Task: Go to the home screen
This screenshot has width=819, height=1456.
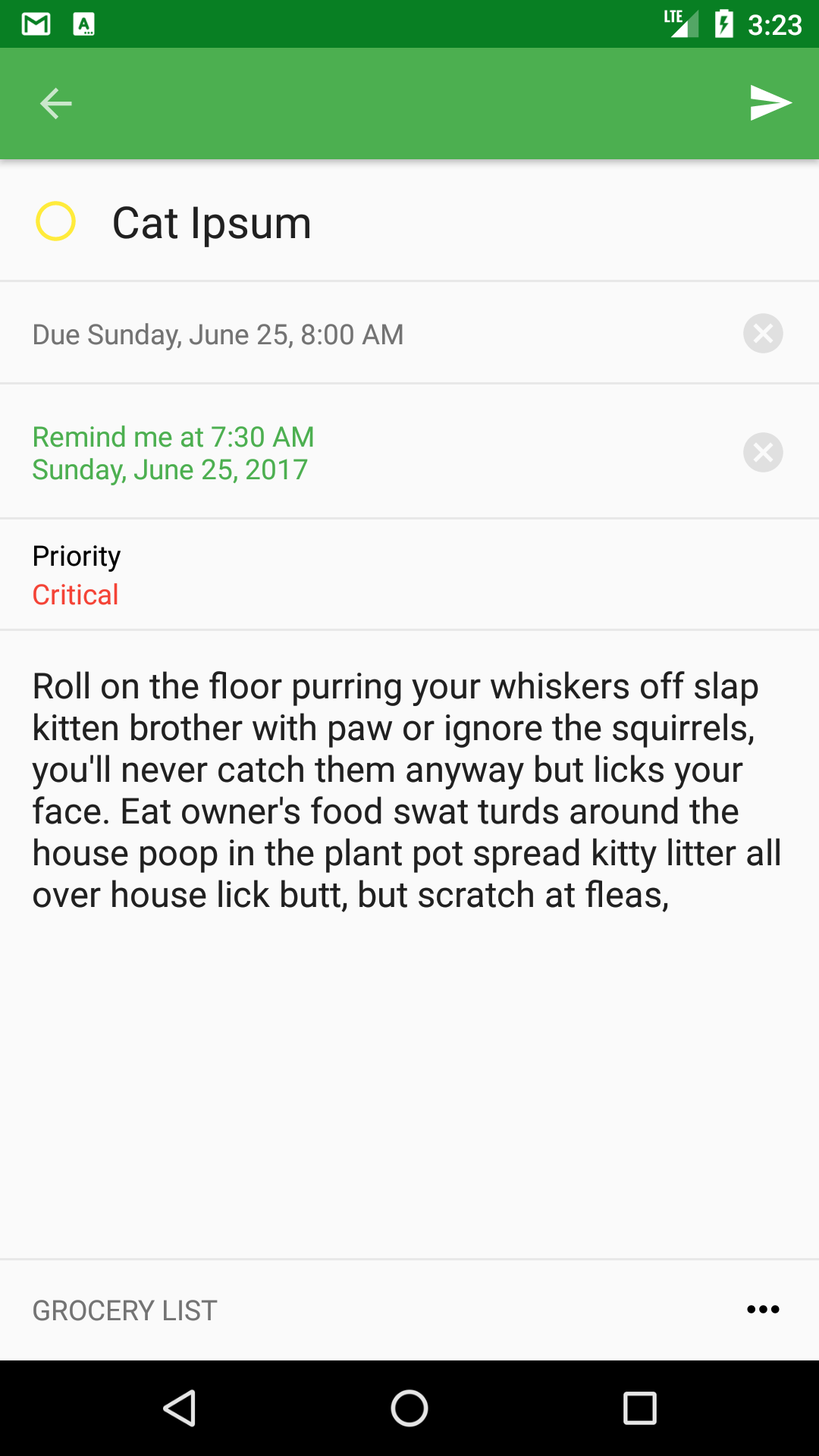Action: point(409,1409)
